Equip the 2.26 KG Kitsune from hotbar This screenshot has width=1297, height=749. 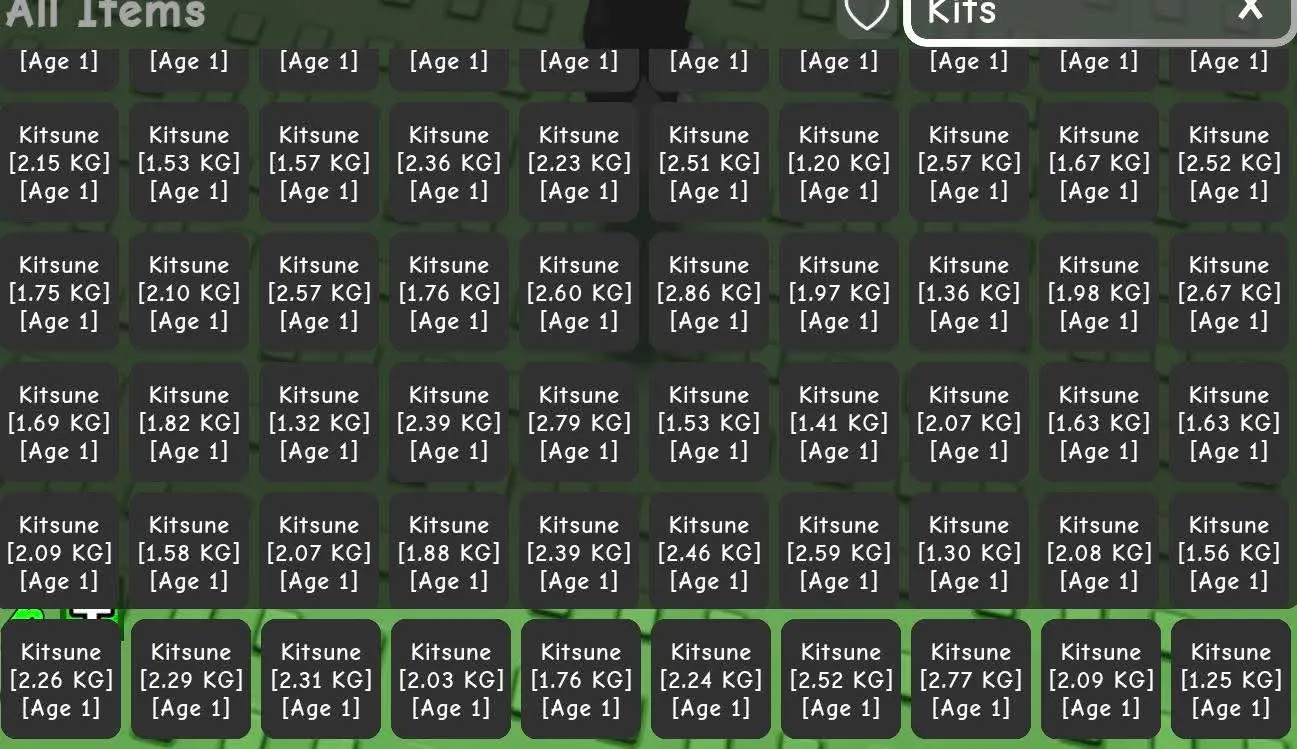point(61,680)
